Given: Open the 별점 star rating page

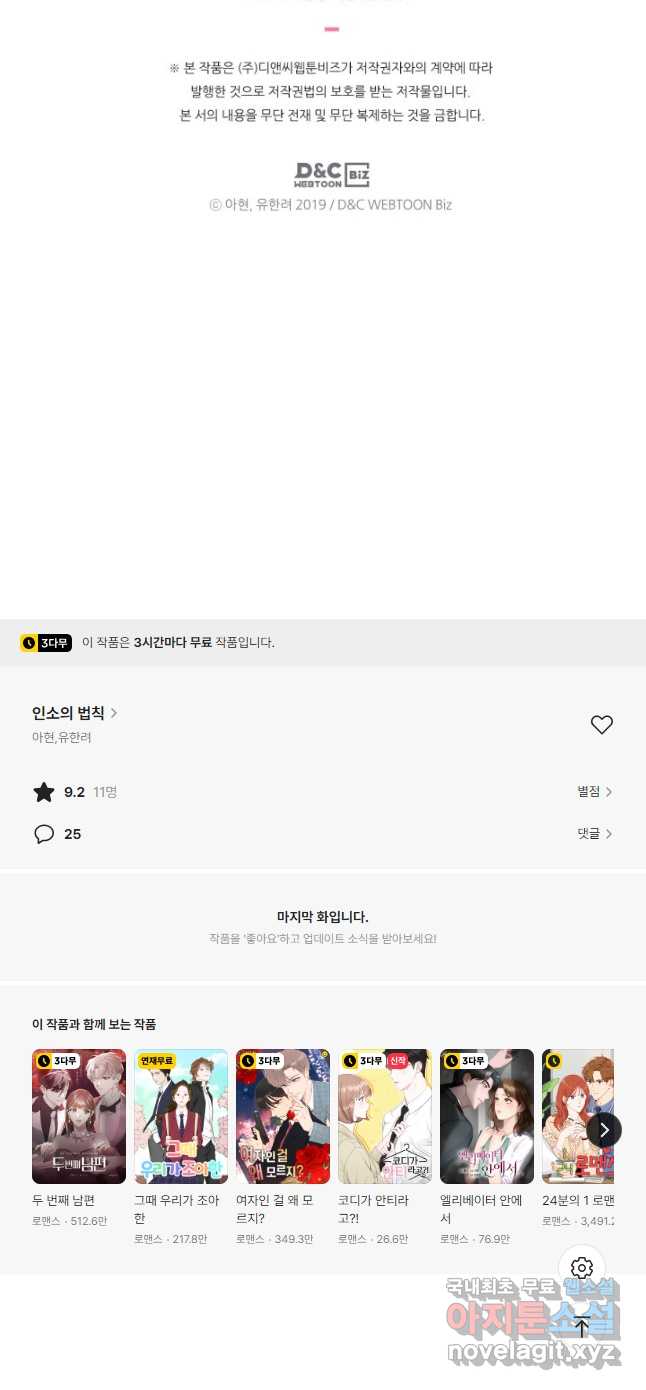Looking at the screenshot, I should [x=594, y=791].
